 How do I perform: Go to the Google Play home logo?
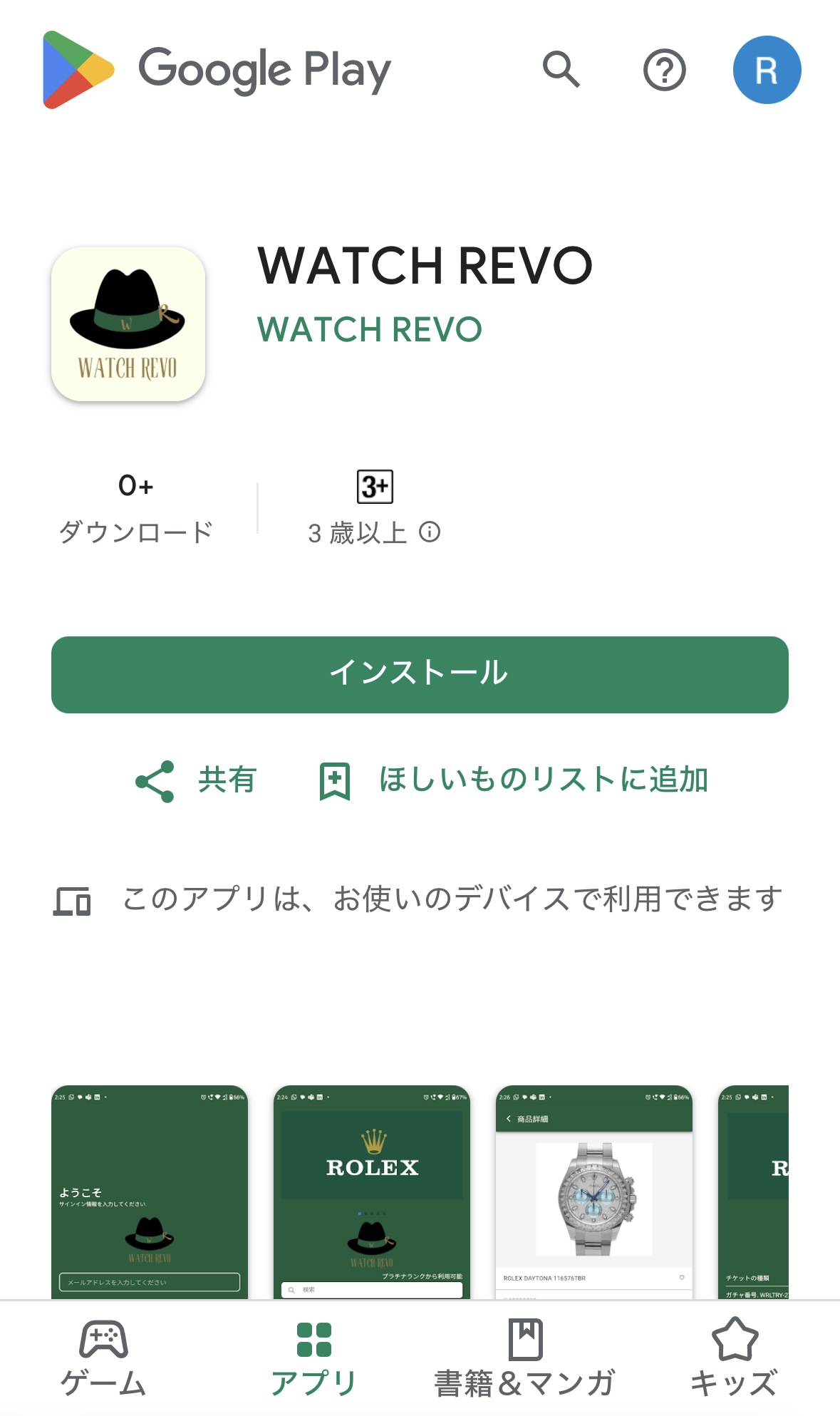(217, 70)
